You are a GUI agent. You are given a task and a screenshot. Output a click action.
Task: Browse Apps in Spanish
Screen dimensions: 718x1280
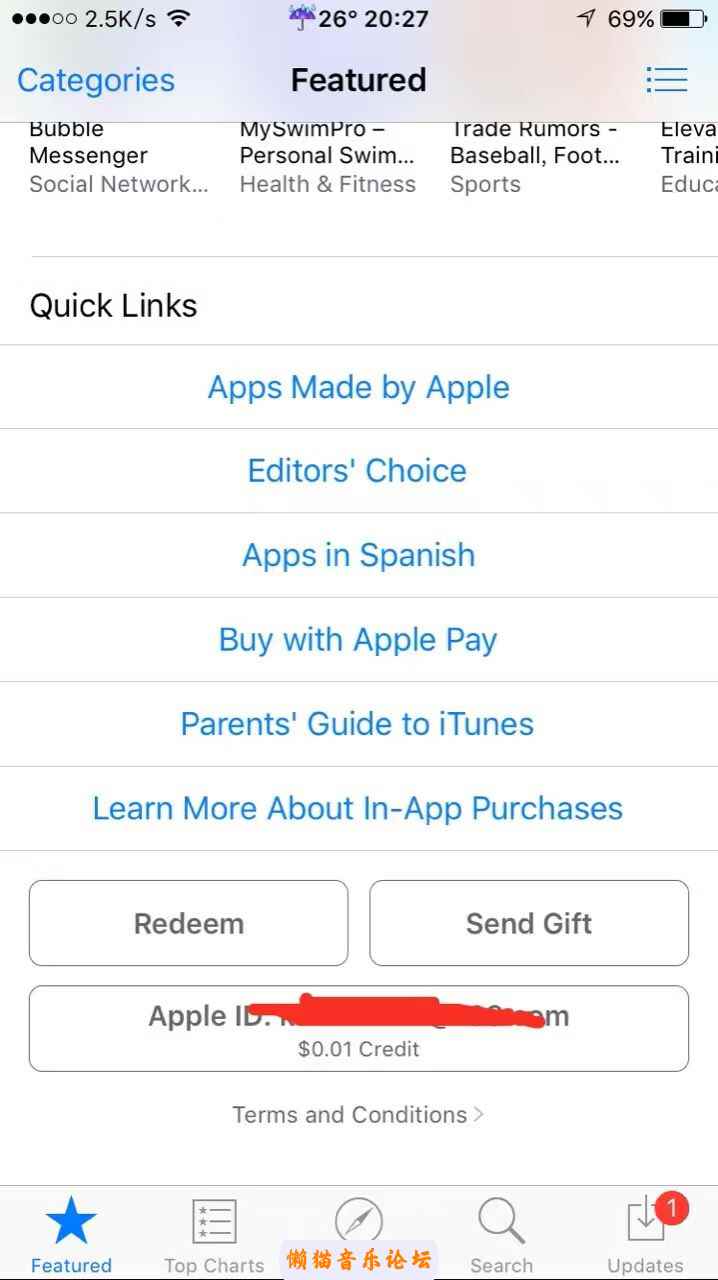click(358, 555)
